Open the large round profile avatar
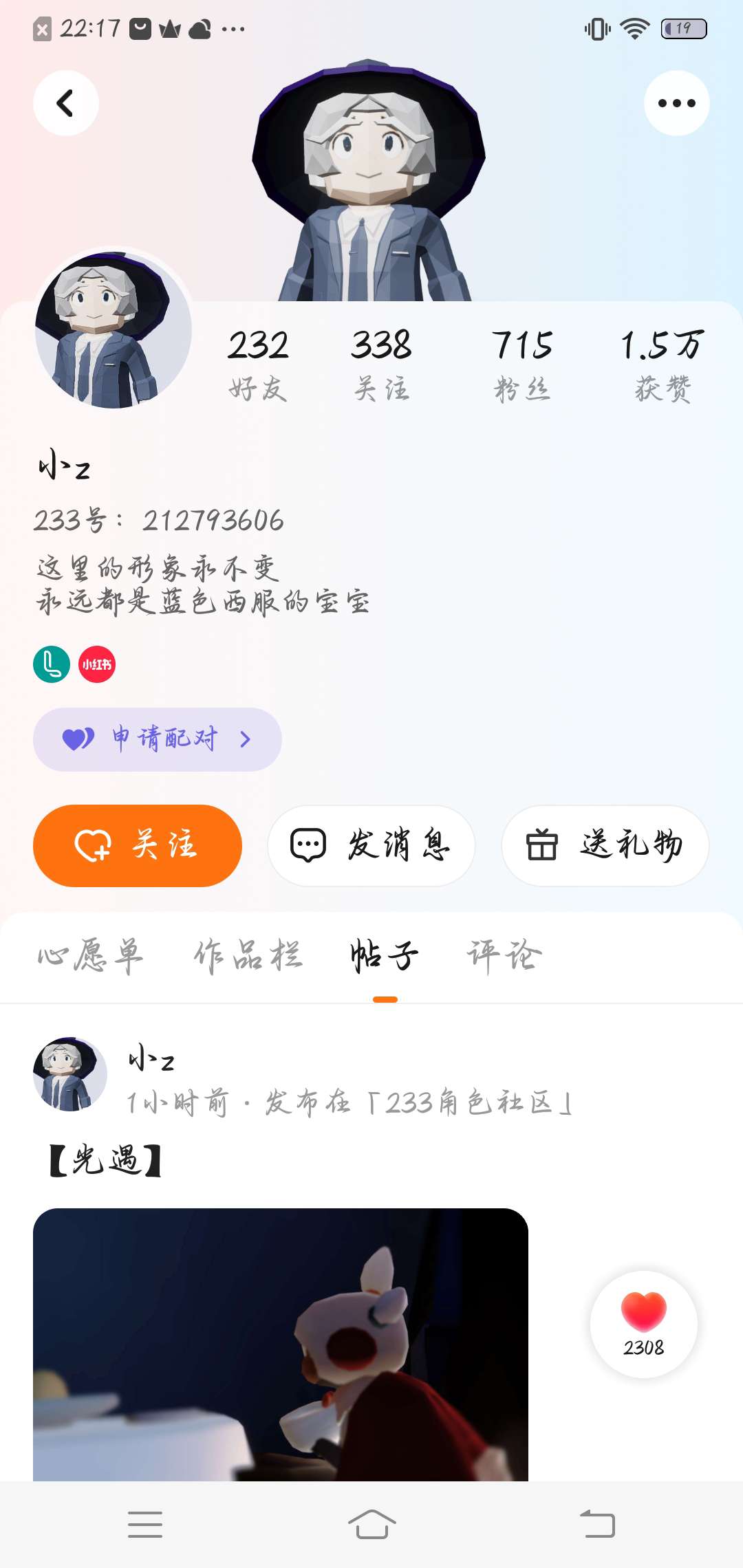Image resolution: width=743 pixels, height=1568 pixels. point(113,329)
